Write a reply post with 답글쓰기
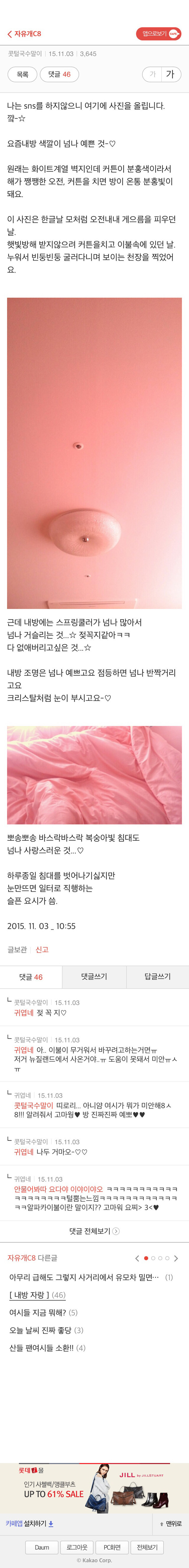 click(x=157, y=976)
